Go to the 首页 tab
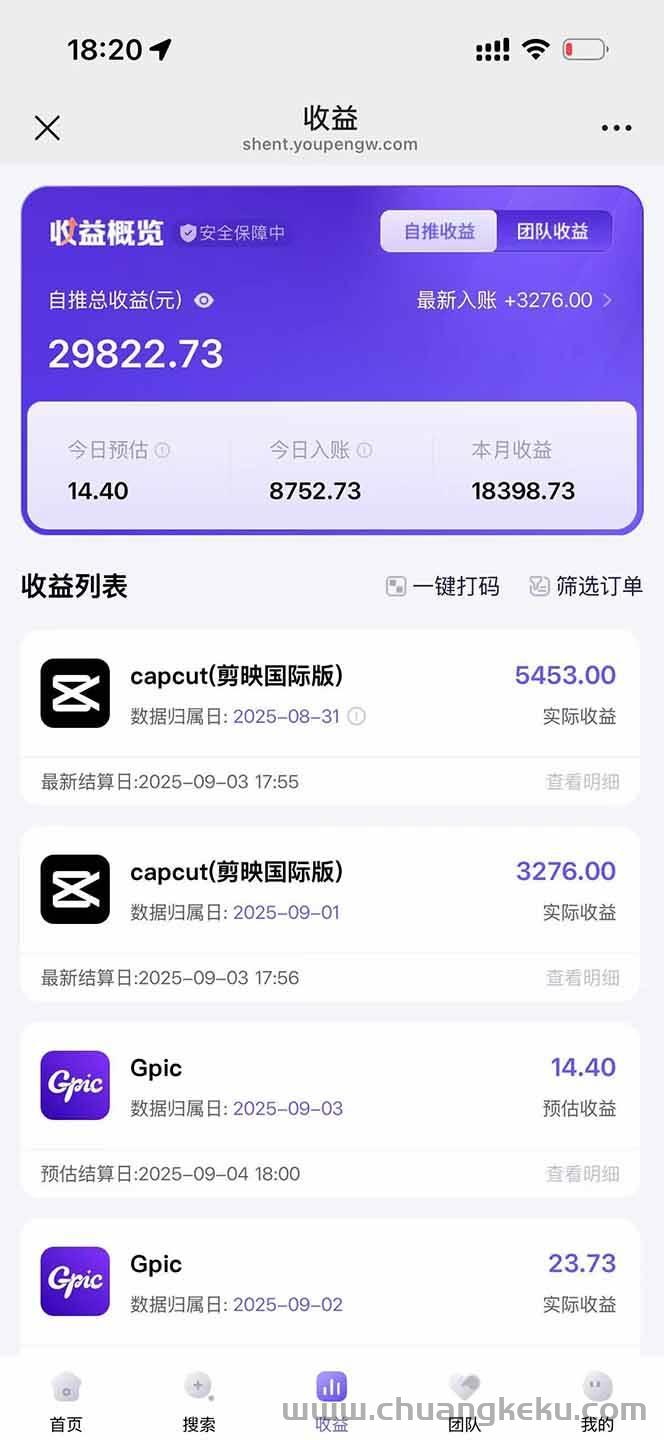664x1440 pixels. [66, 1402]
